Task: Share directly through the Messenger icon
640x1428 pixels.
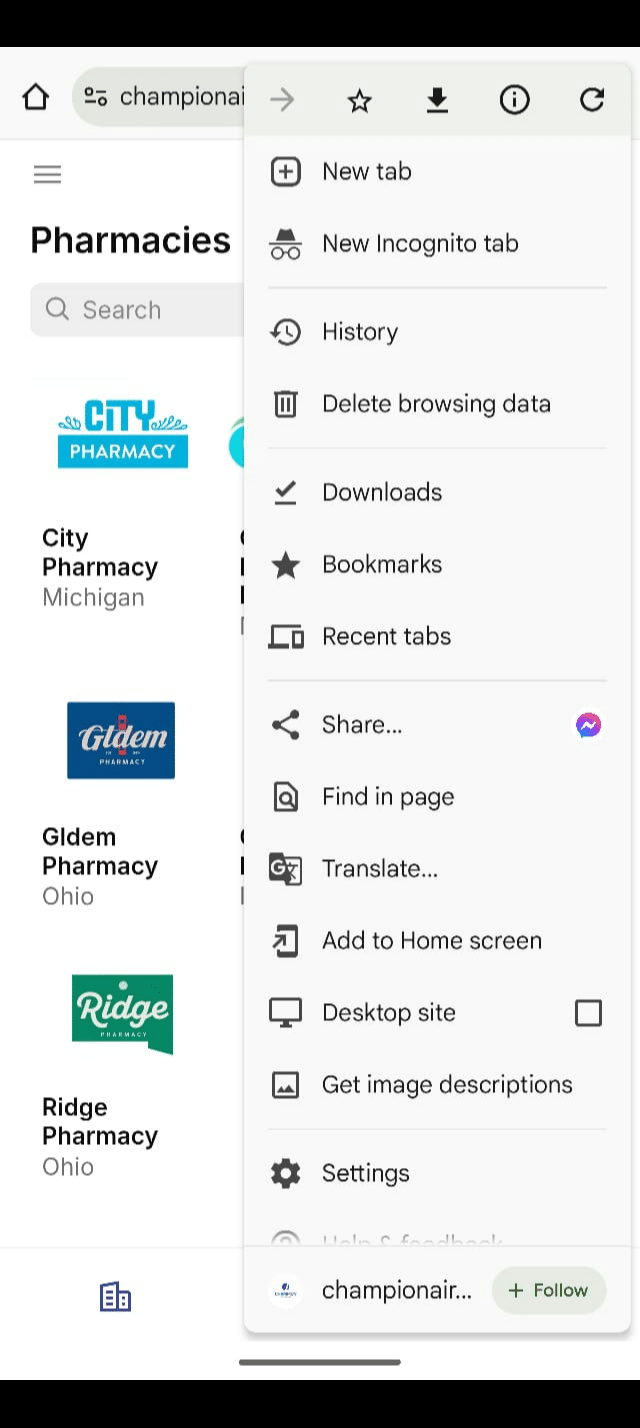Action: [x=588, y=725]
